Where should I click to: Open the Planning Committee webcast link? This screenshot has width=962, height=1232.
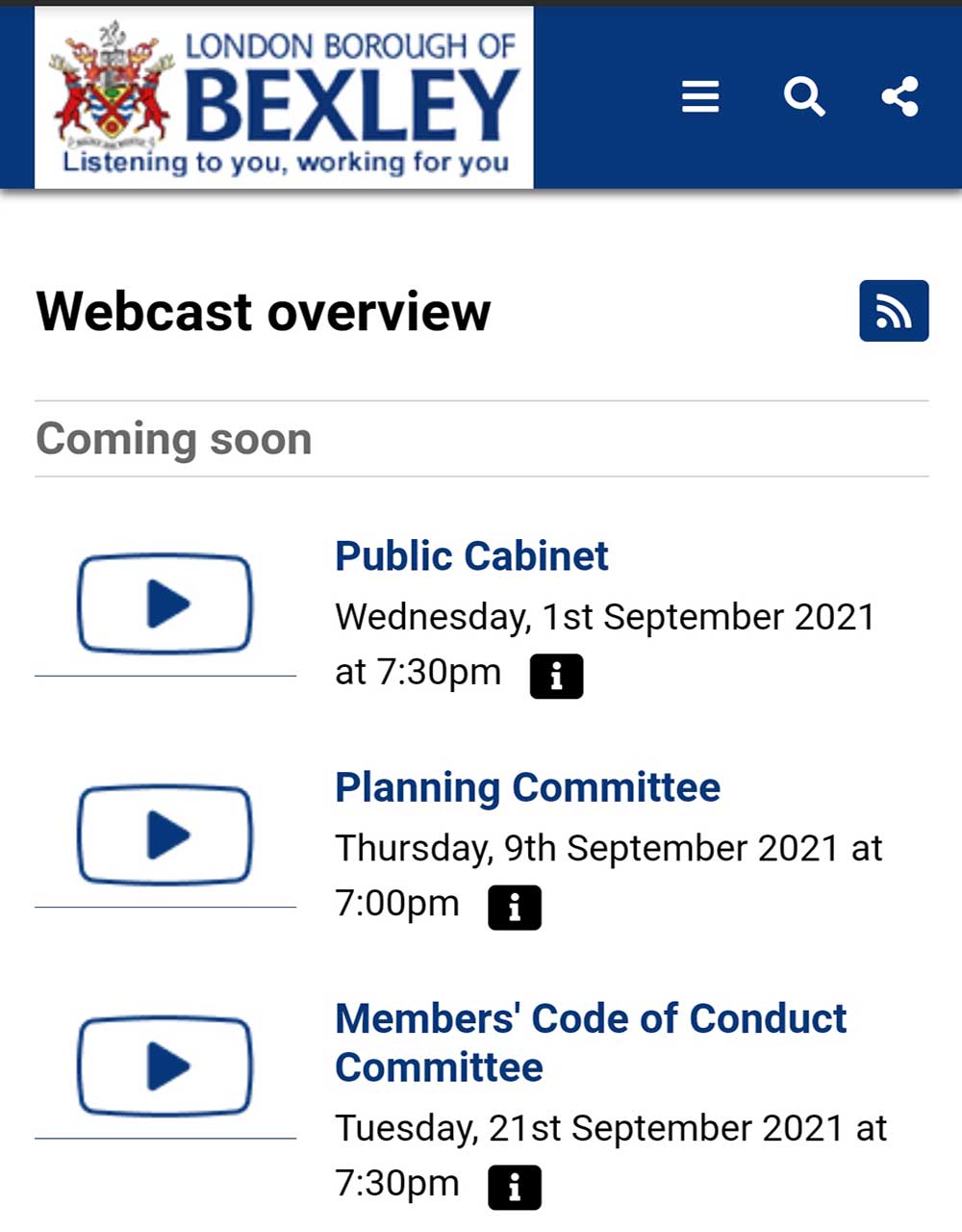click(x=527, y=787)
